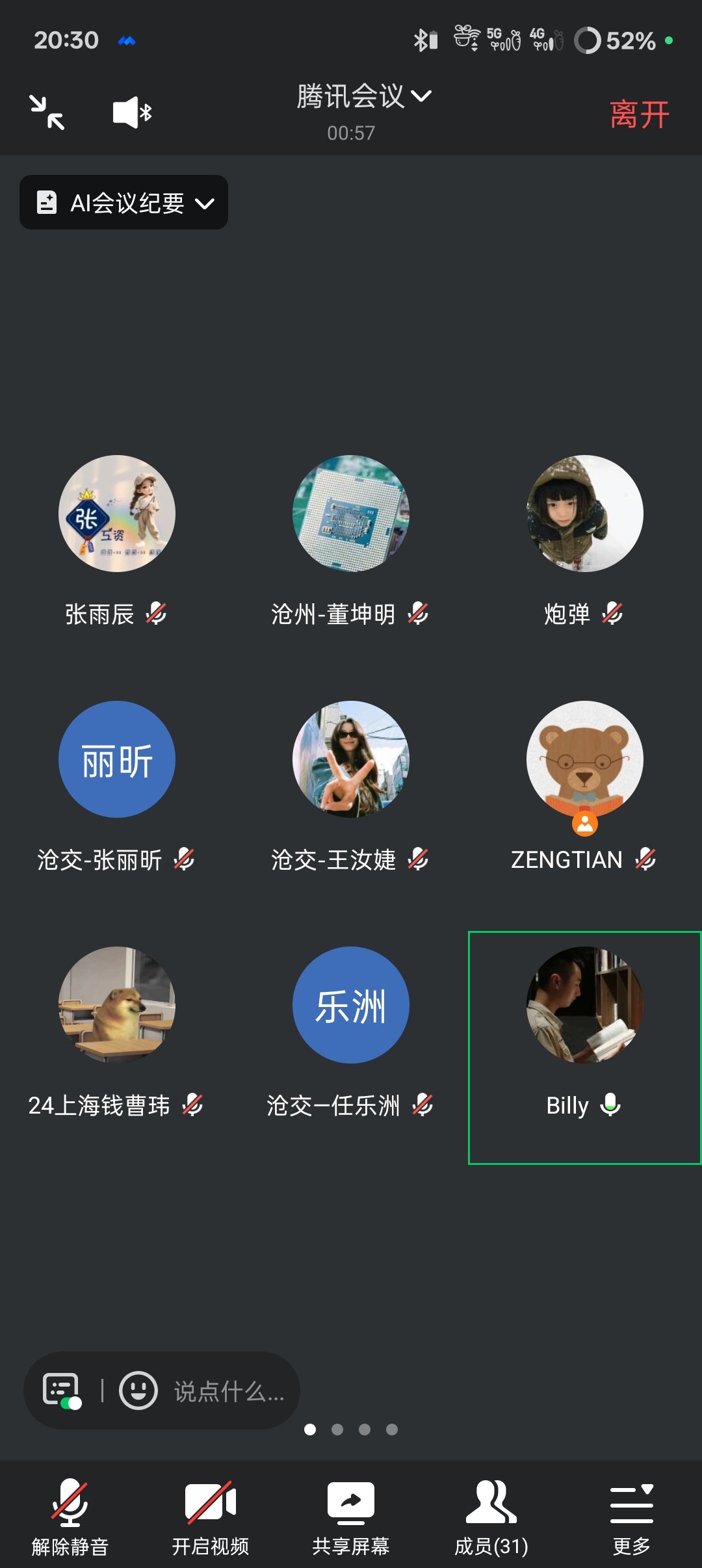Select participant 炮弹's tile
702x1568 pixels.
584,514
